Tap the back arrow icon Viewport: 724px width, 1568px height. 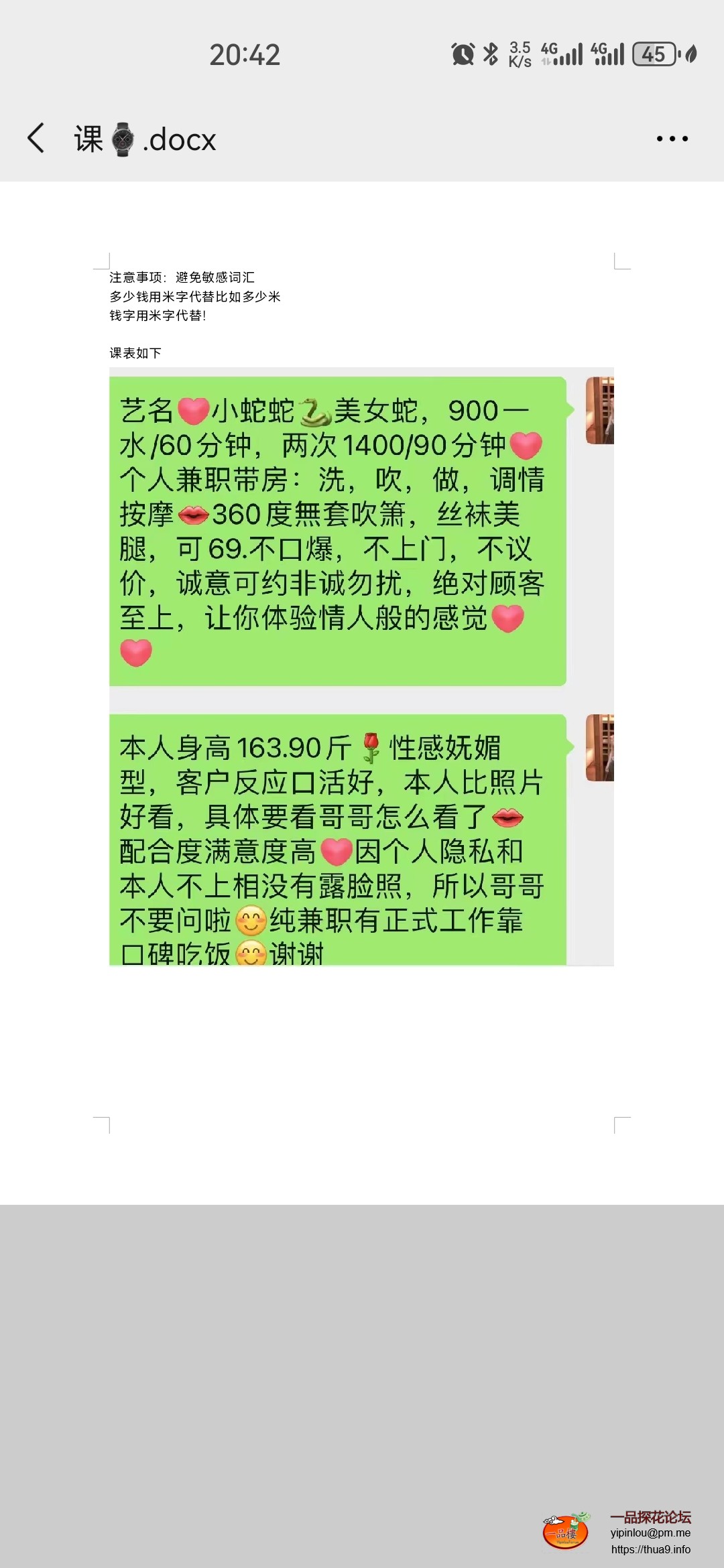pyautogui.click(x=38, y=139)
